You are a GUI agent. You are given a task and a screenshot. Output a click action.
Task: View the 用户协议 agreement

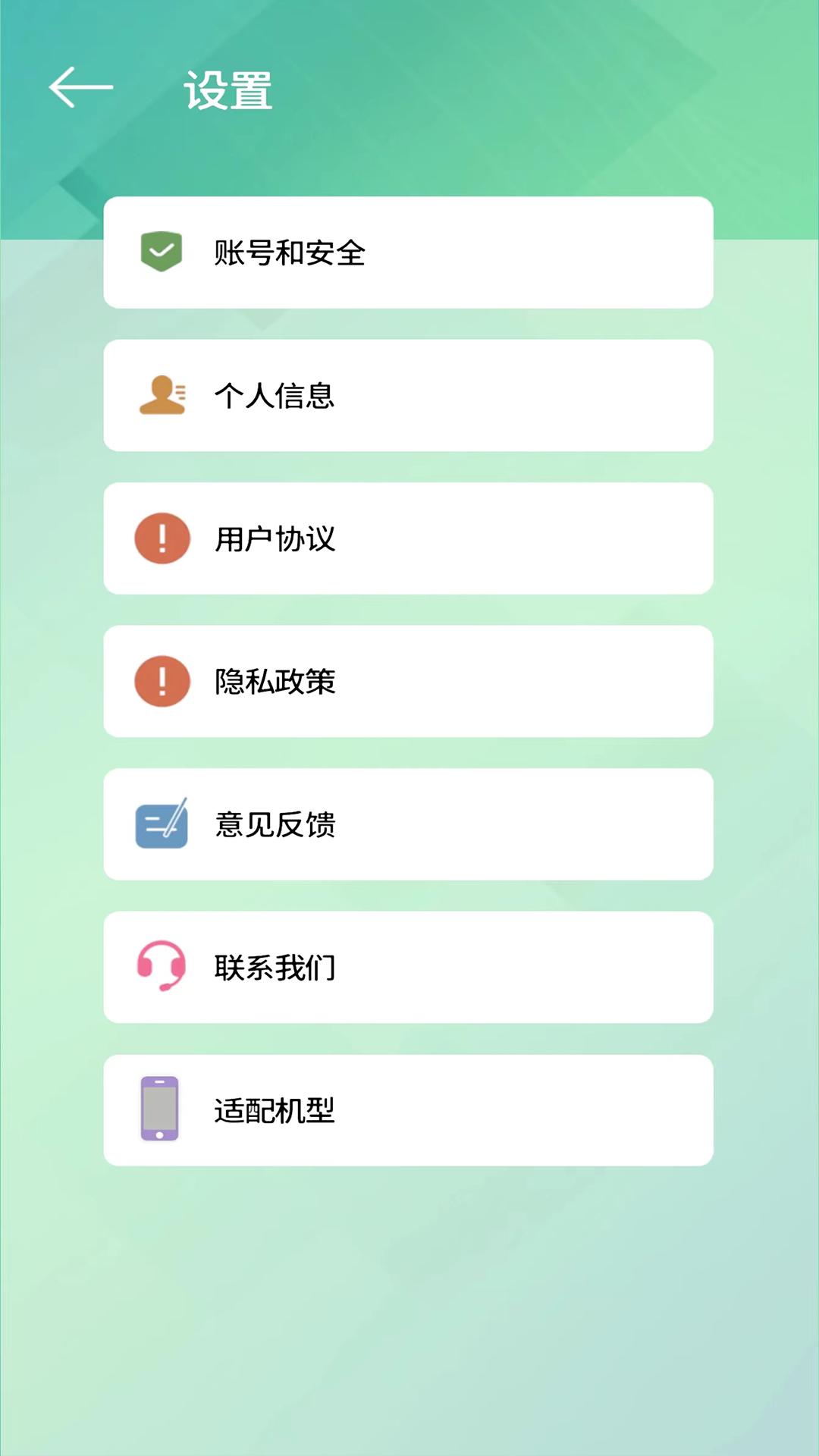pos(409,538)
